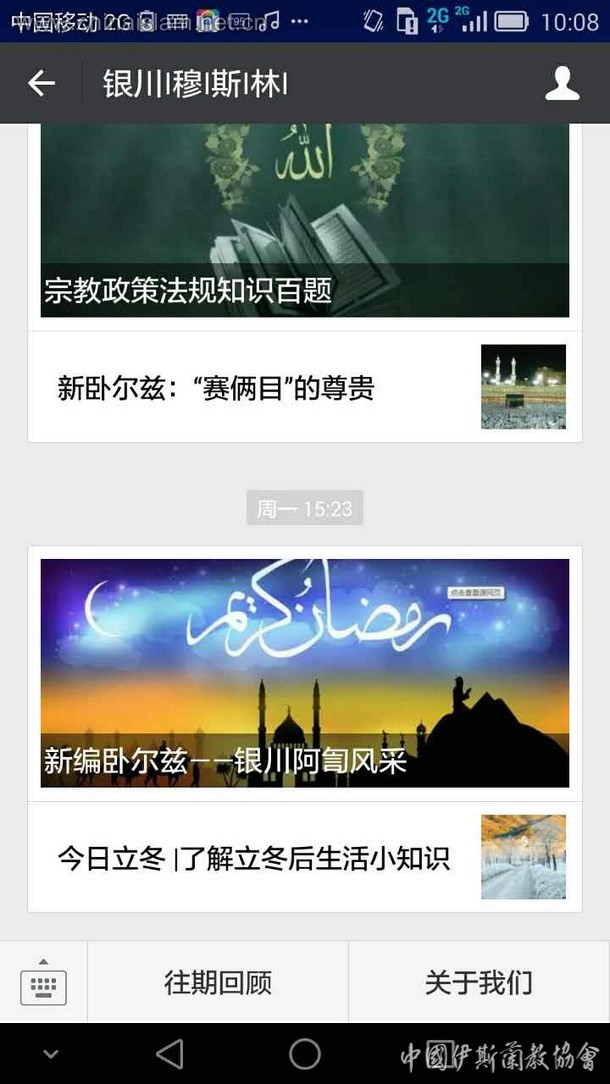The height and width of the screenshot is (1084, 610).
Task: Open the 关于我们 menu
Action: point(478,982)
